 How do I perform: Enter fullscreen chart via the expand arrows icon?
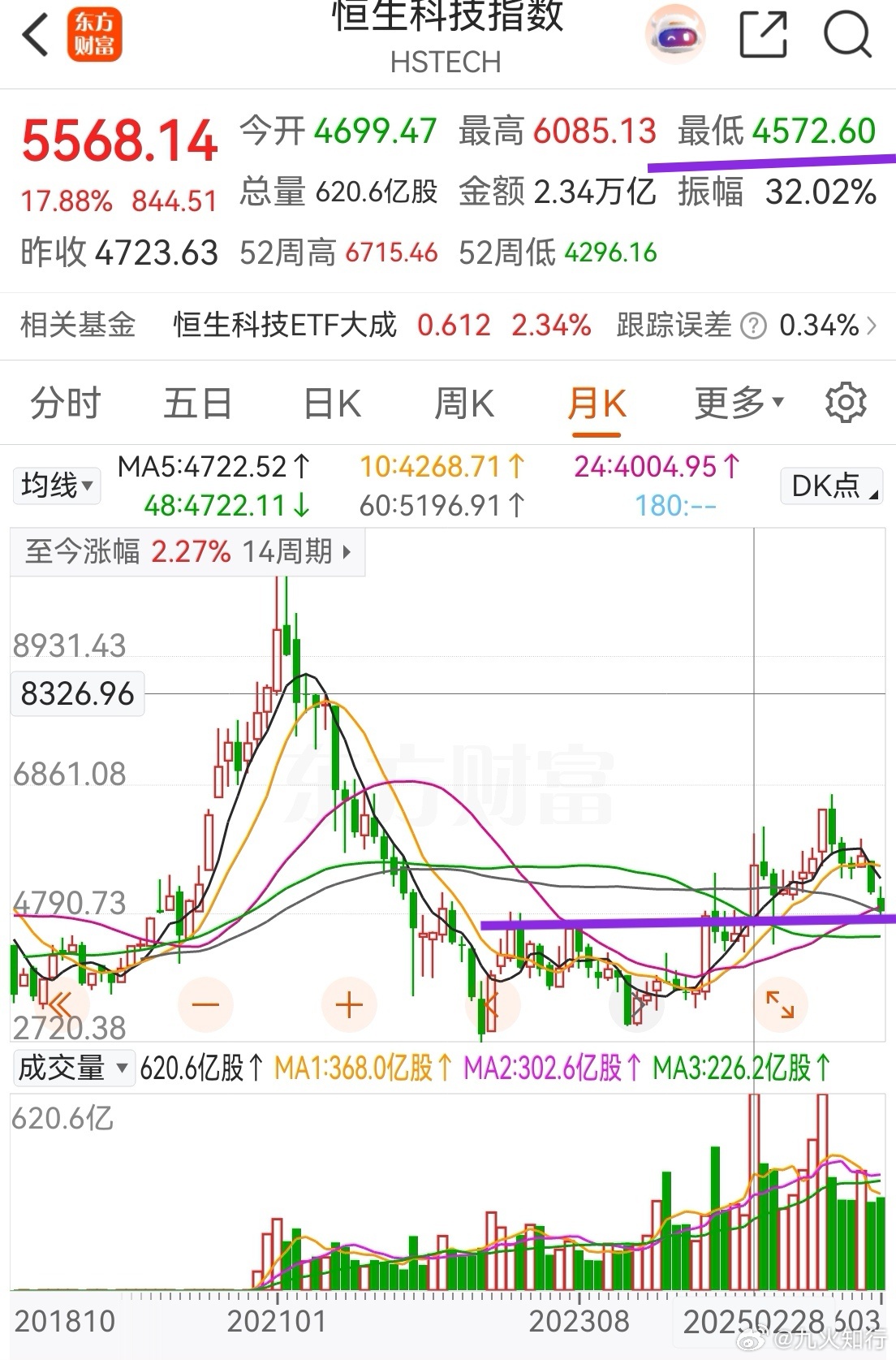tap(780, 1004)
